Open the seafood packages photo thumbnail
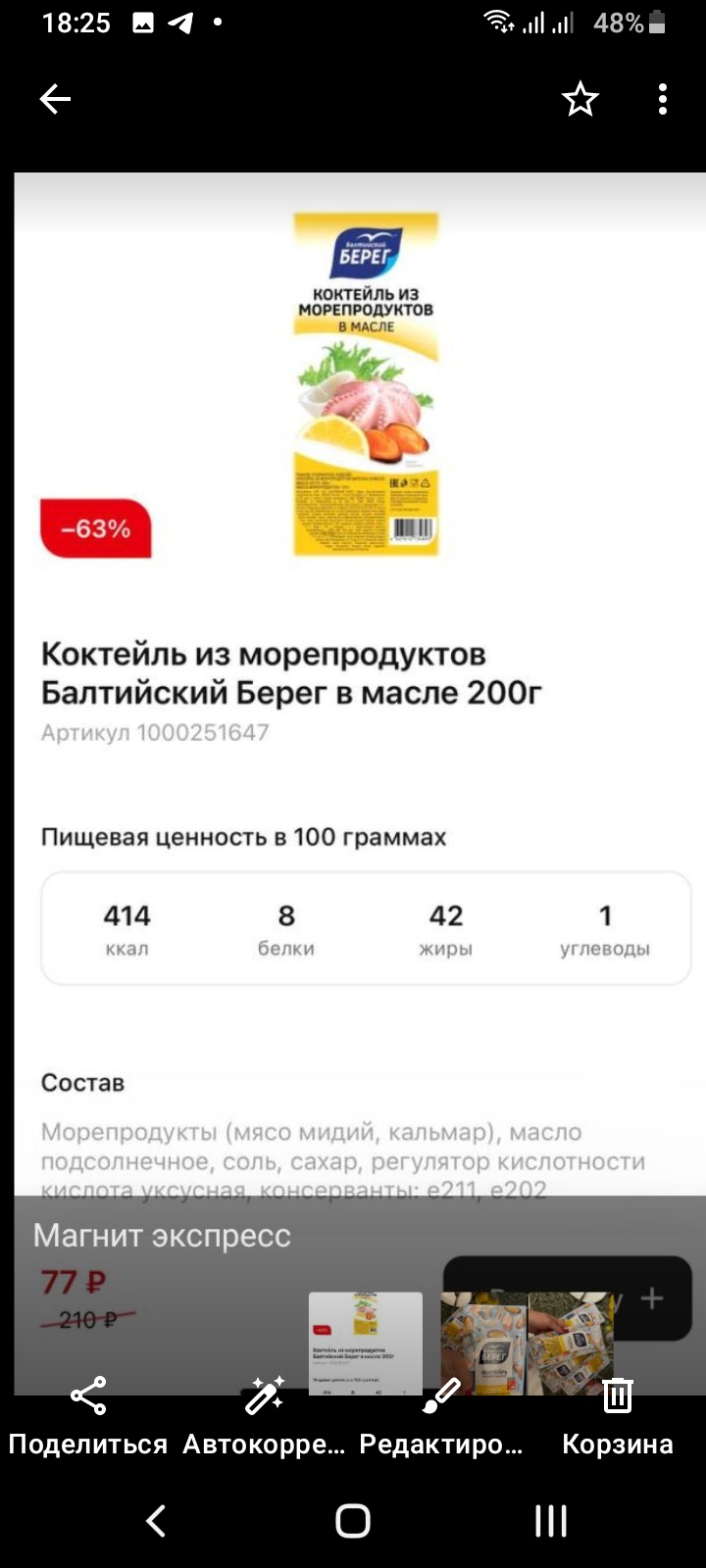This screenshot has height=1568, width=706. (527, 1344)
